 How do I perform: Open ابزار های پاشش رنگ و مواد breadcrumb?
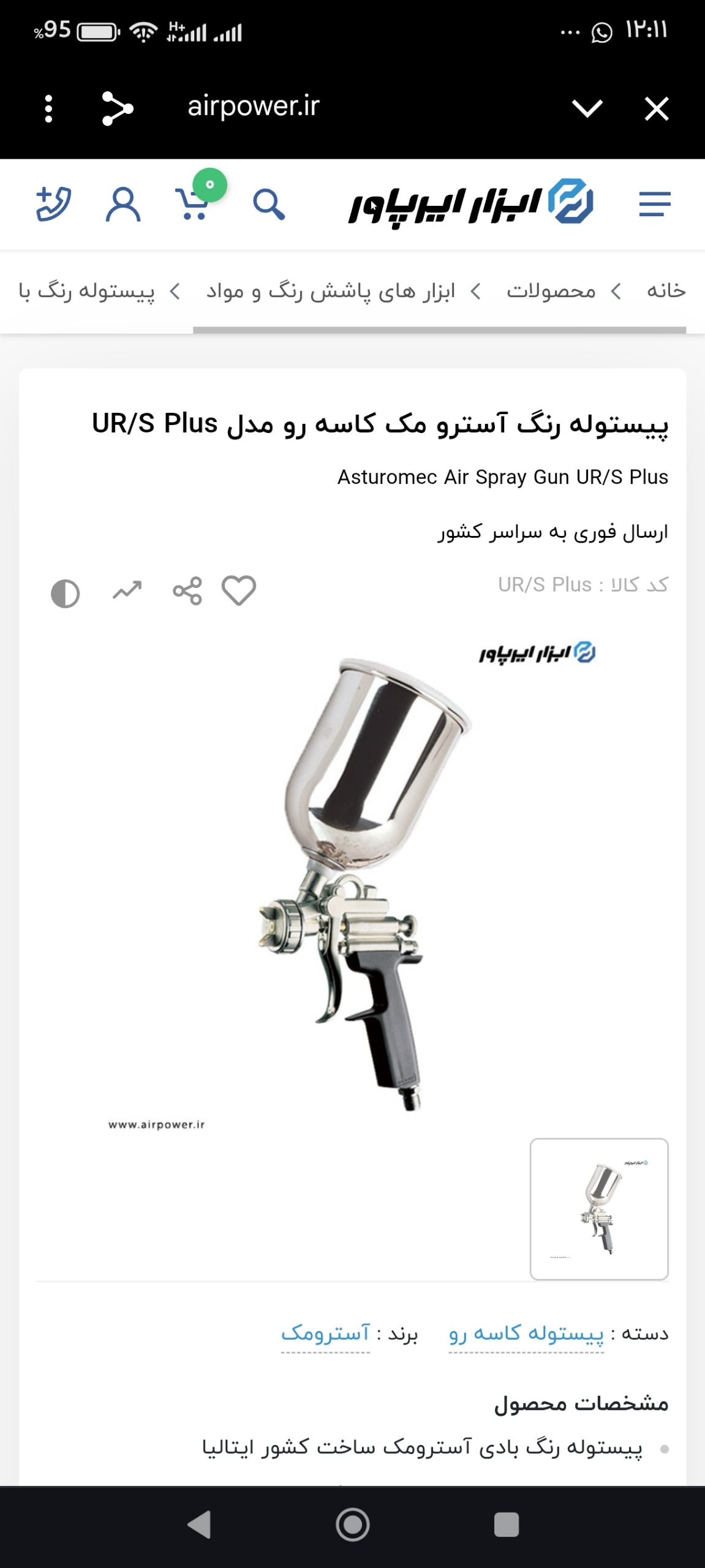pos(331,292)
